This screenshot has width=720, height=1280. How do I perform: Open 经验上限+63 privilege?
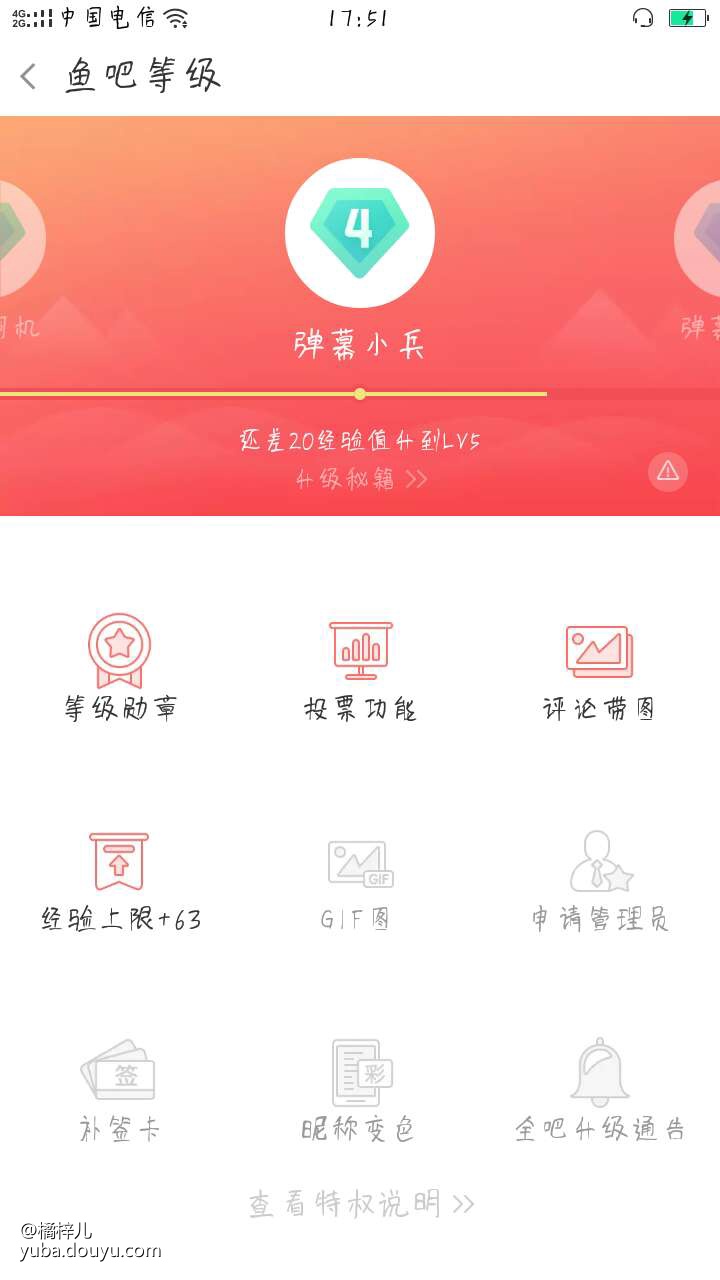click(x=120, y=877)
